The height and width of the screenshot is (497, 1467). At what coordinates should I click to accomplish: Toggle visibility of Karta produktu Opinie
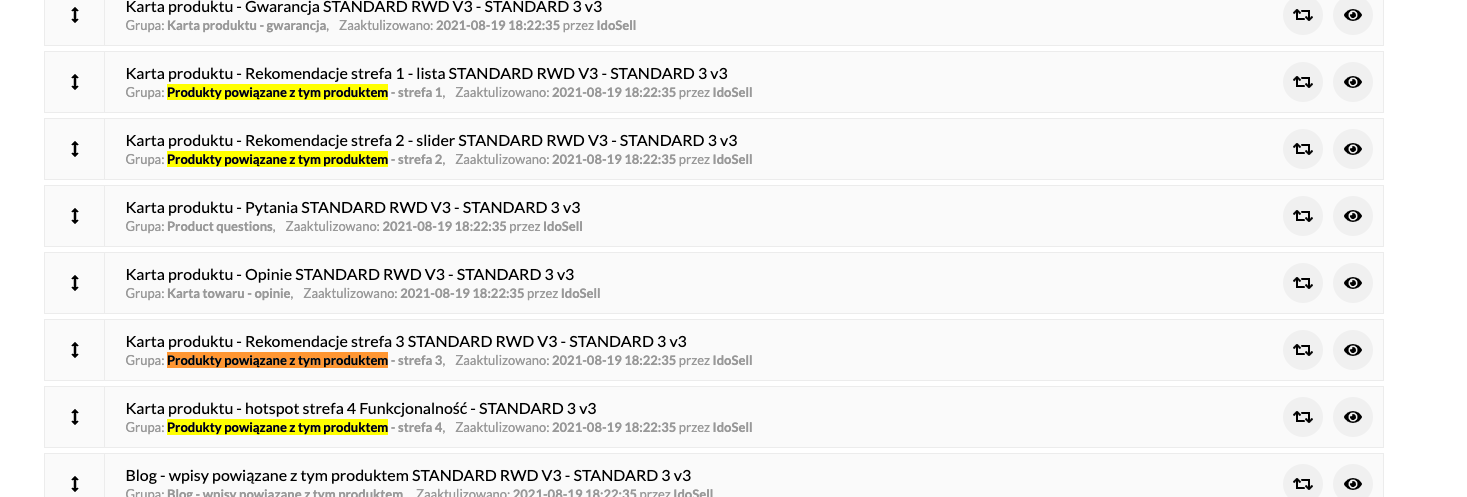coord(1353,283)
